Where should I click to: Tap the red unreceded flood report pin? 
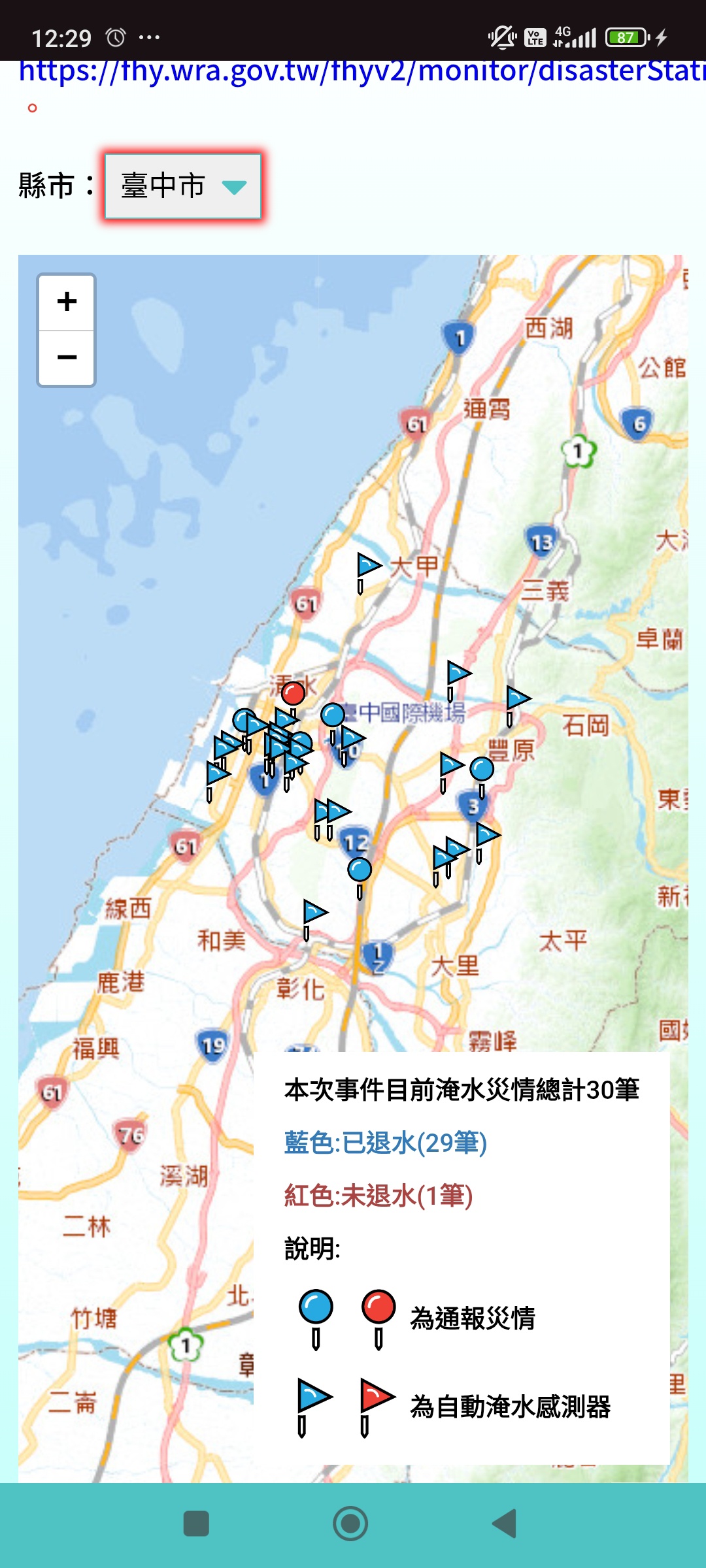pos(293,693)
